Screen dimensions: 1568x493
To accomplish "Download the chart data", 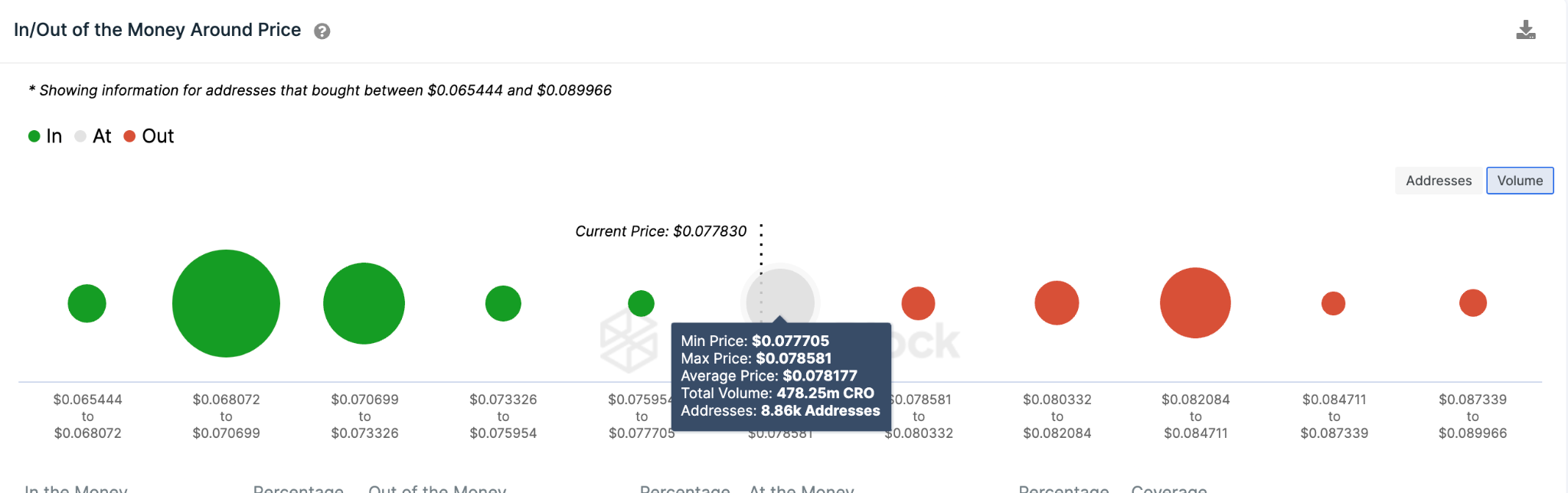I will click(1525, 31).
